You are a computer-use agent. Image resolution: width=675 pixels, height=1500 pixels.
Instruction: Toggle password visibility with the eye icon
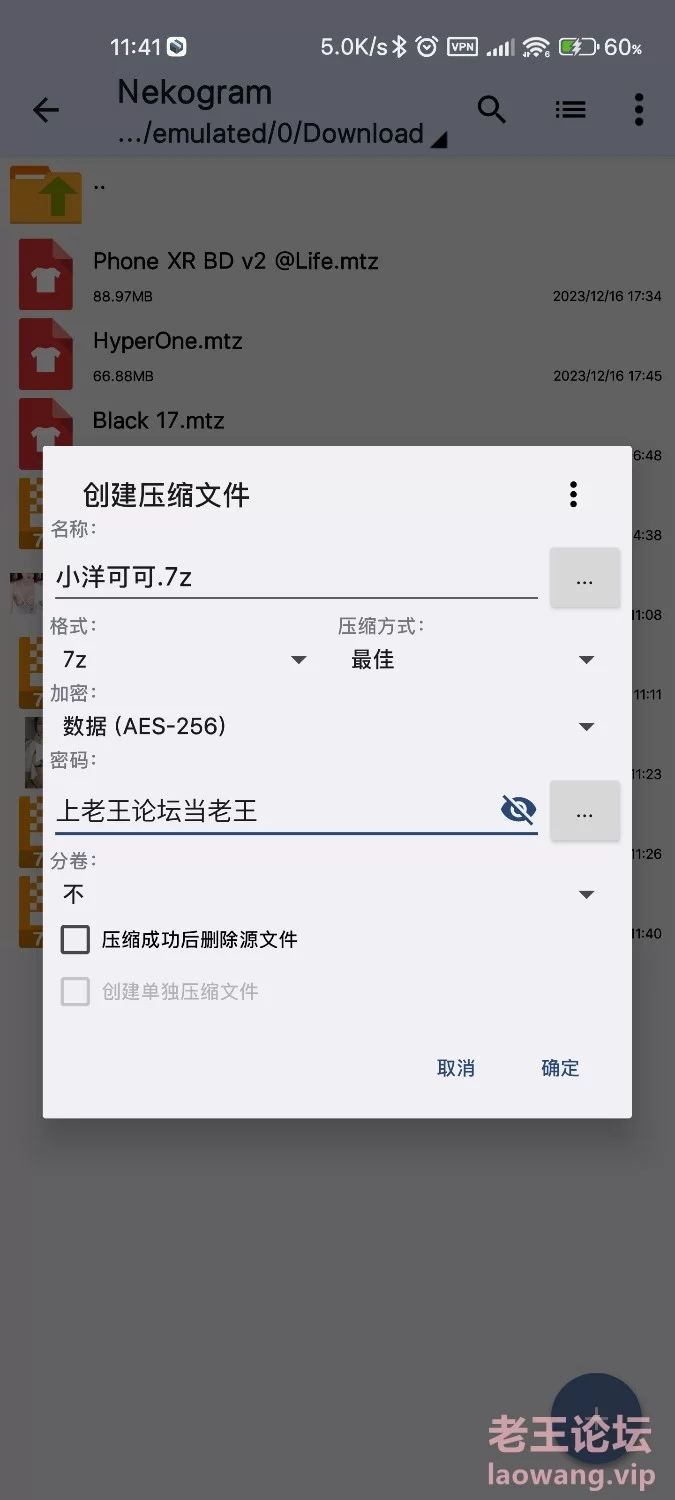click(x=518, y=809)
